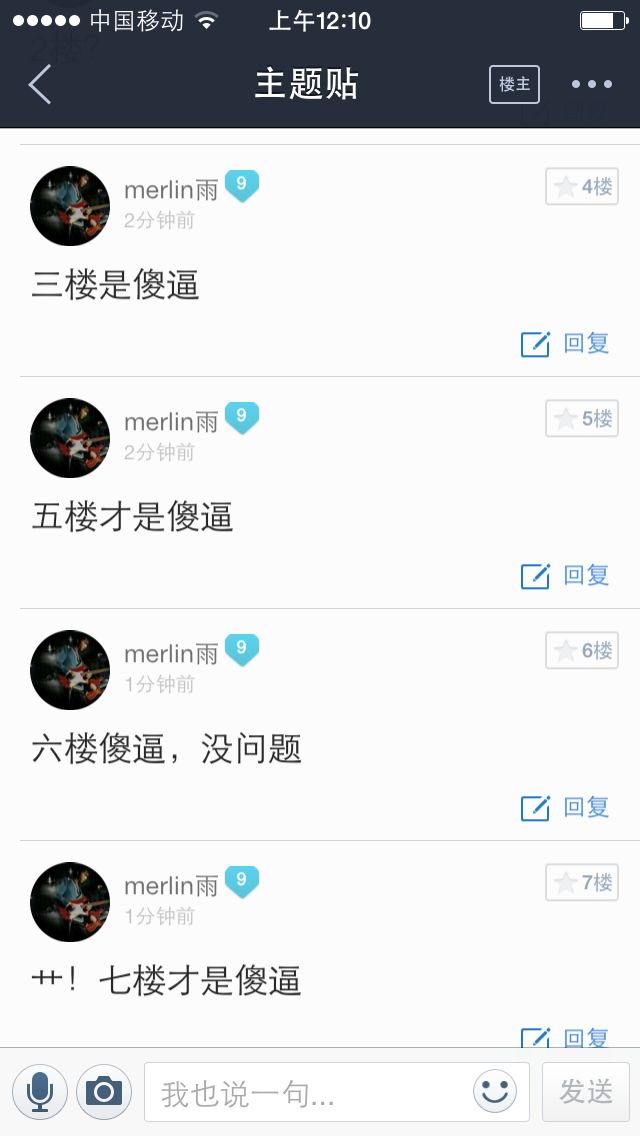640x1136 pixels.
Task: Tap the 发送 send button
Action: [x=586, y=1091]
